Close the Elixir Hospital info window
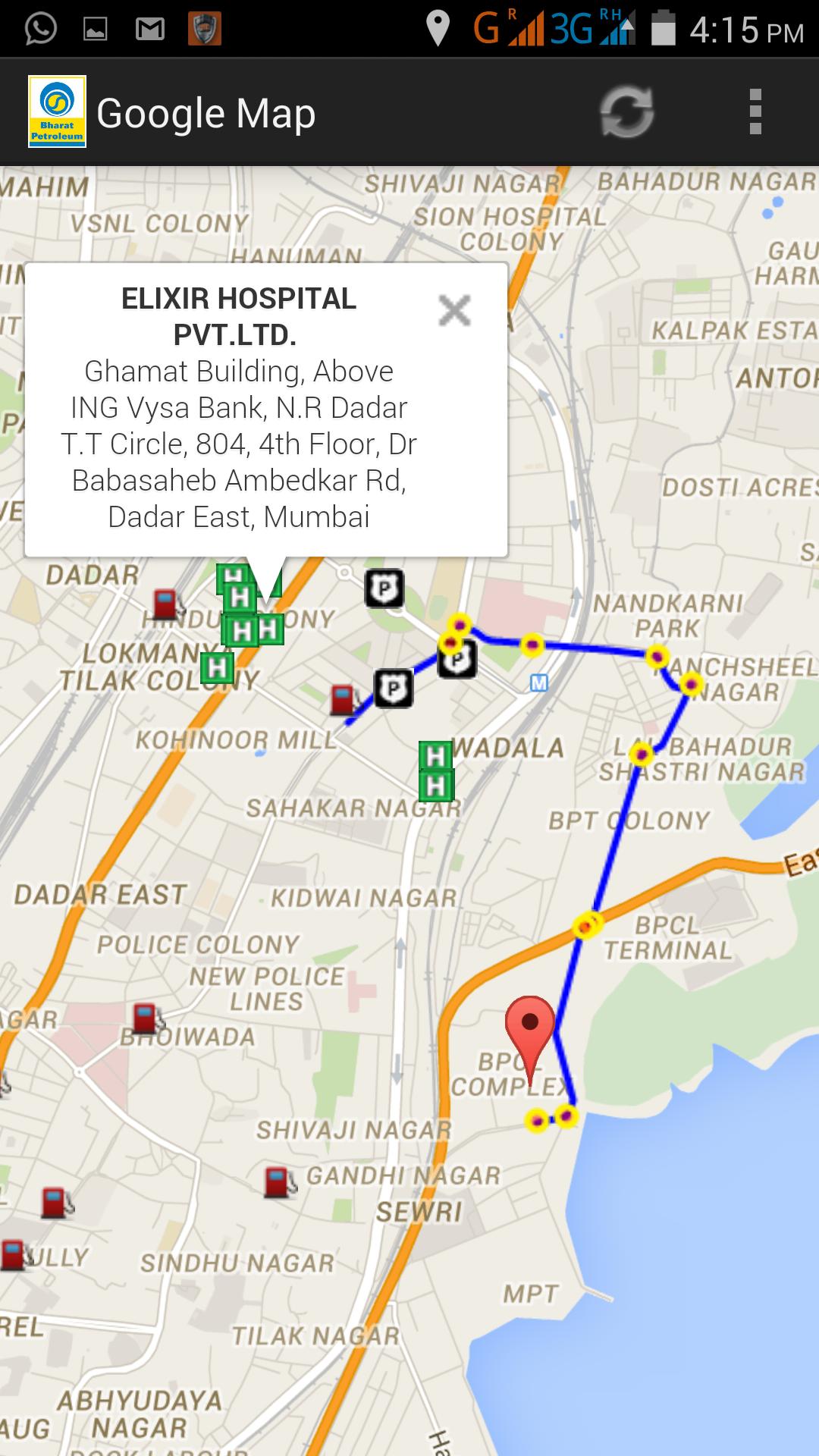The height and width of the screenshot is (1456, 819). [455, 311]
